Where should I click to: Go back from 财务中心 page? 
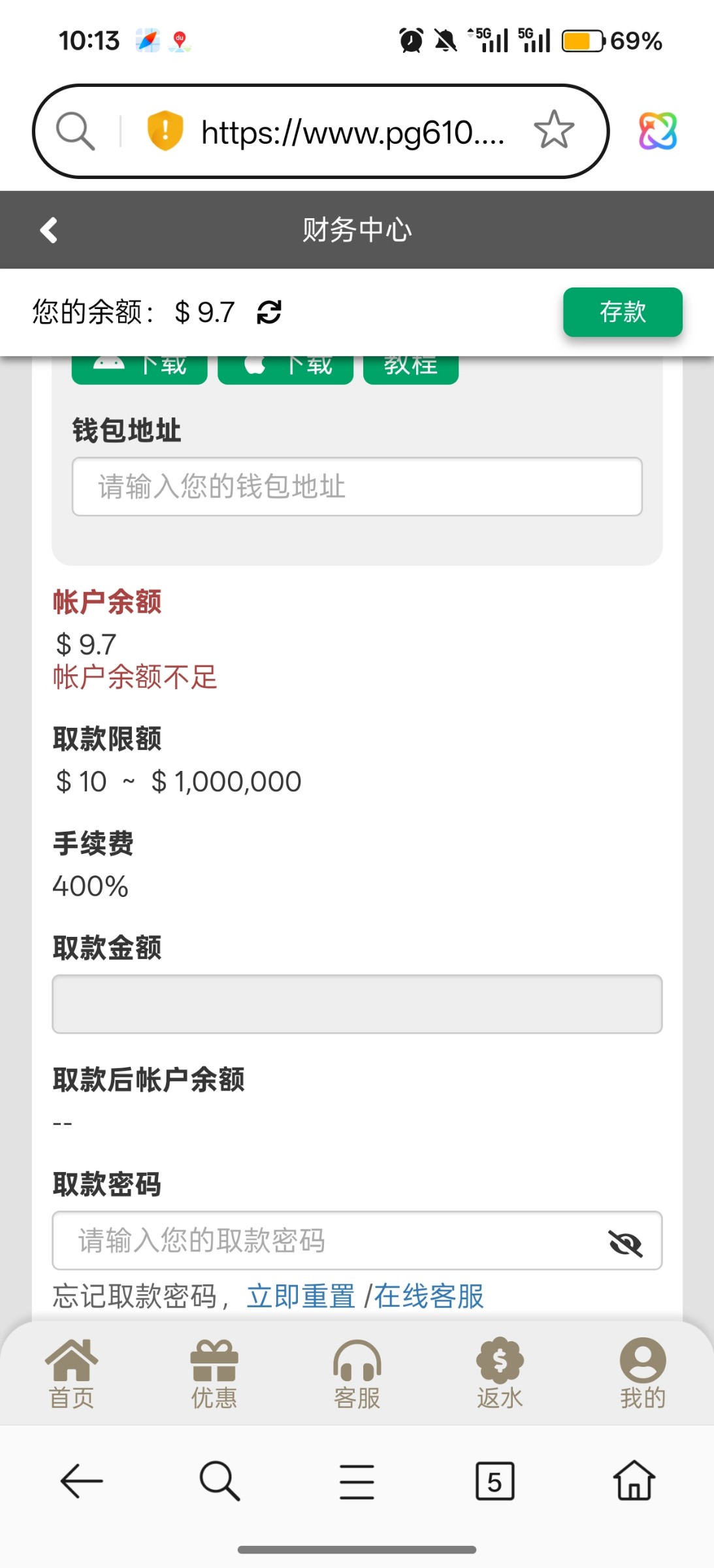49,230
